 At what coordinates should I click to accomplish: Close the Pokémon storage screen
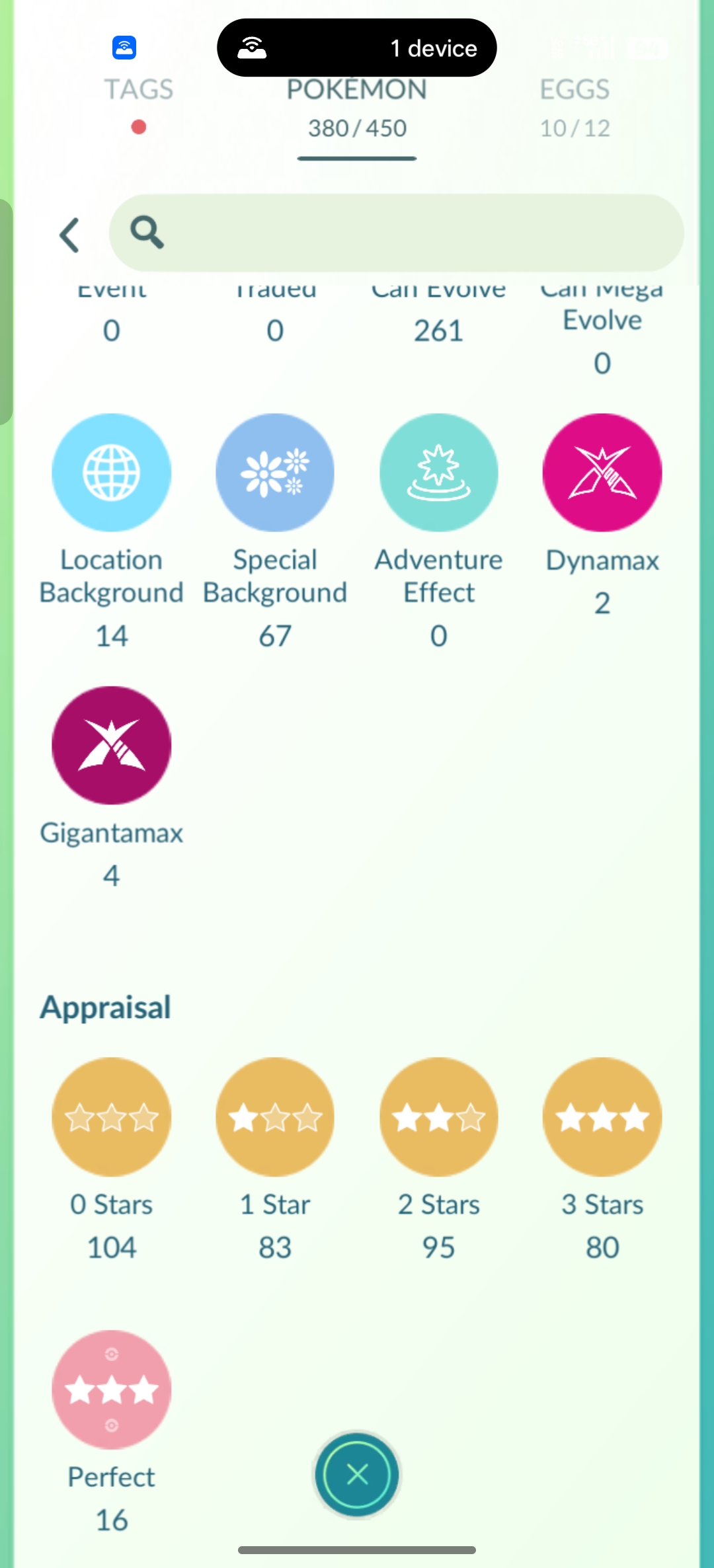pos(357,1475)
